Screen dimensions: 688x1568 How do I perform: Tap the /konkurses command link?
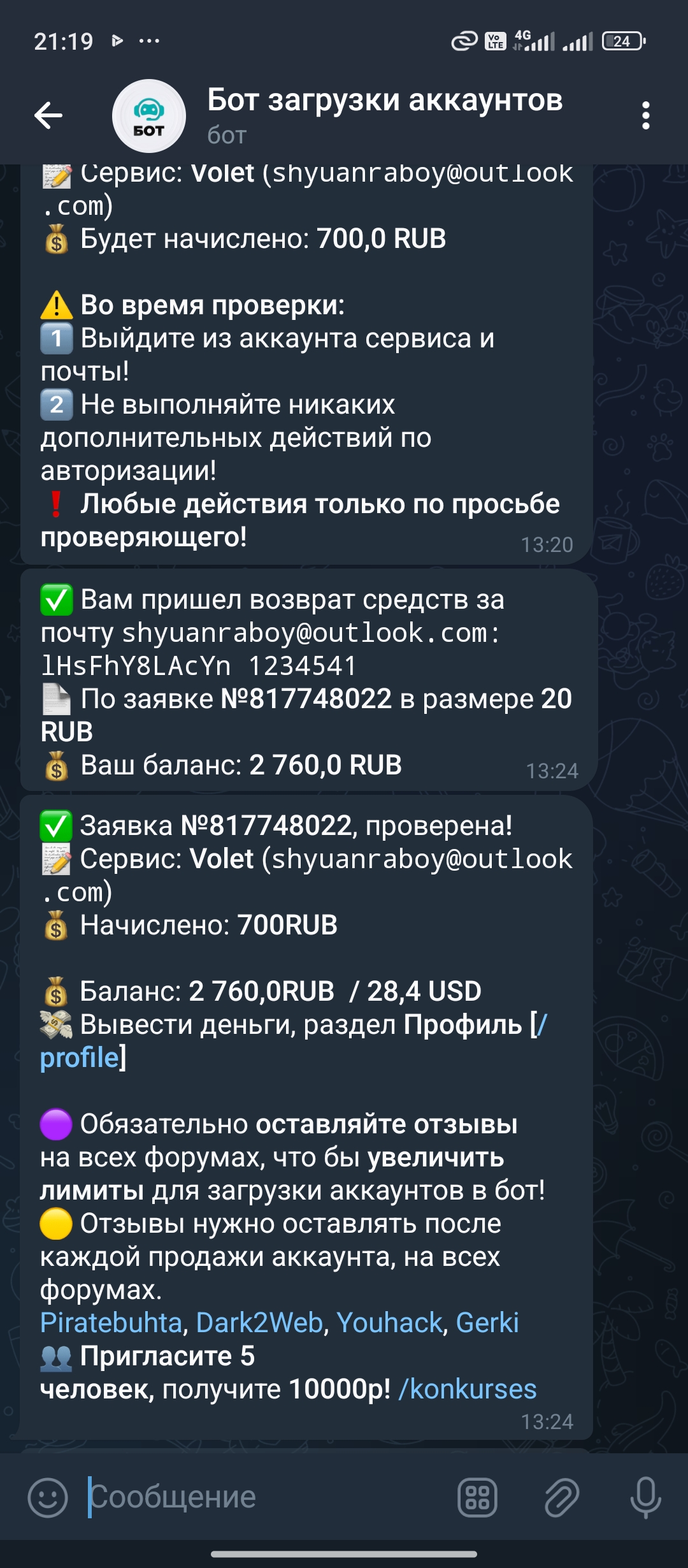[x=468, y=1389]
